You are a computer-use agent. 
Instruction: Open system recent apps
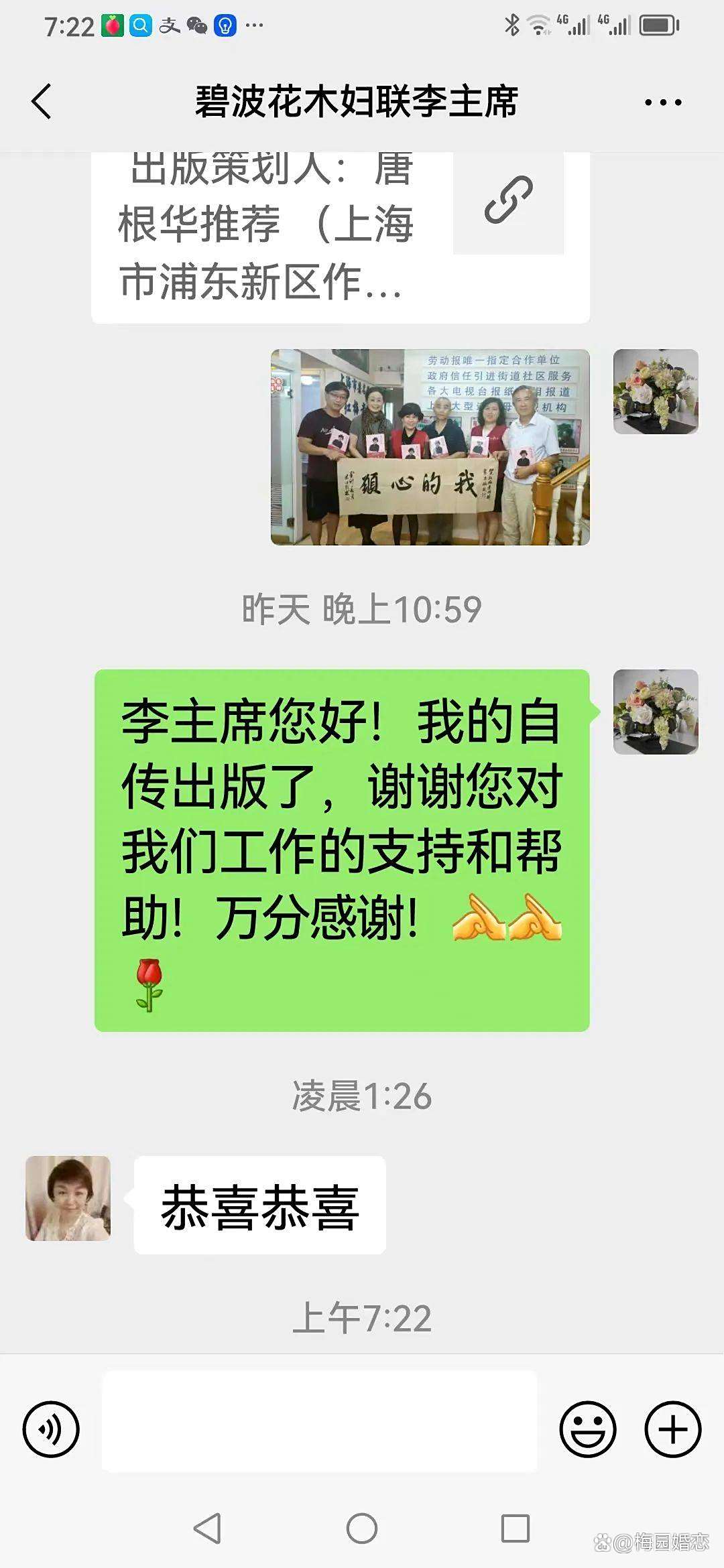(516, 1528)
